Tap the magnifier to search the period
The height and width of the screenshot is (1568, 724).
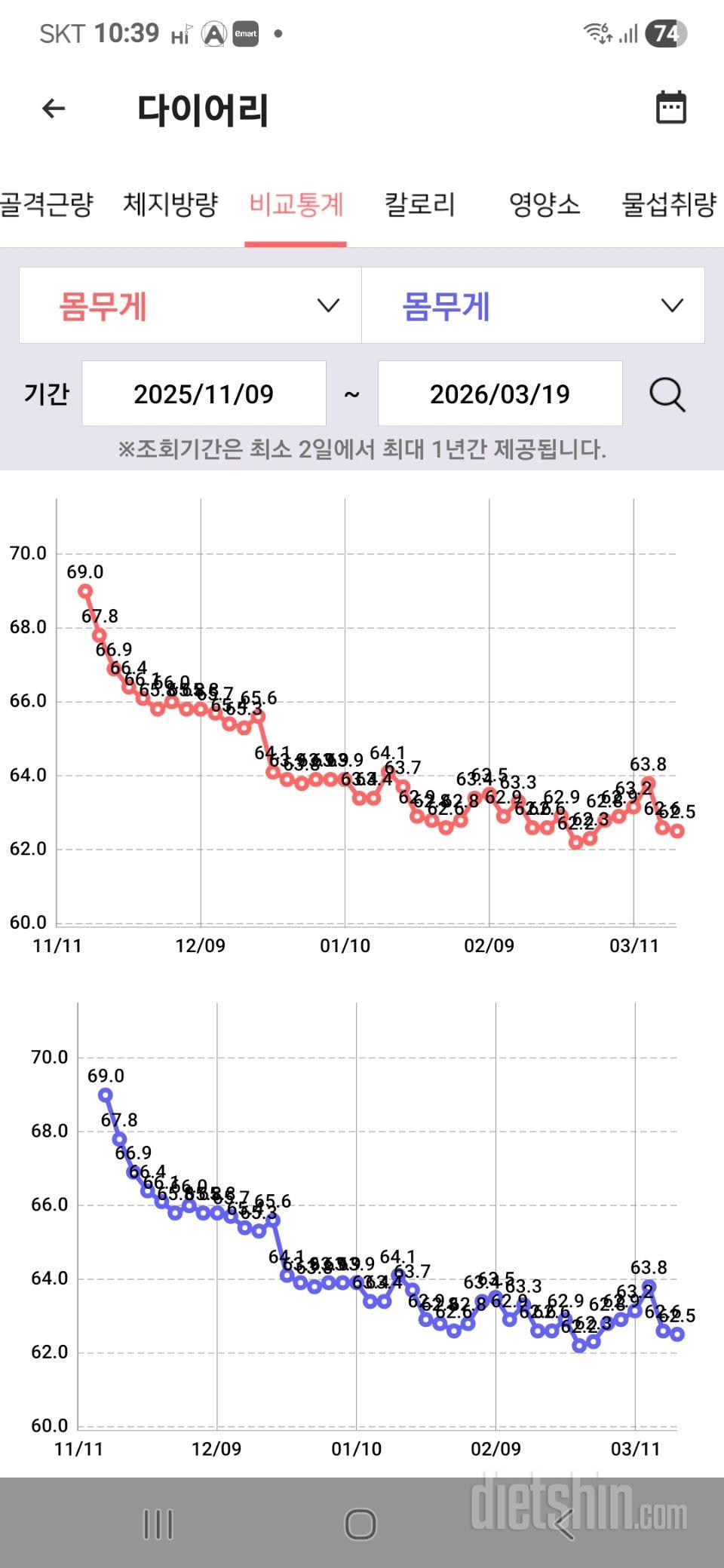[x=667, y=394]
